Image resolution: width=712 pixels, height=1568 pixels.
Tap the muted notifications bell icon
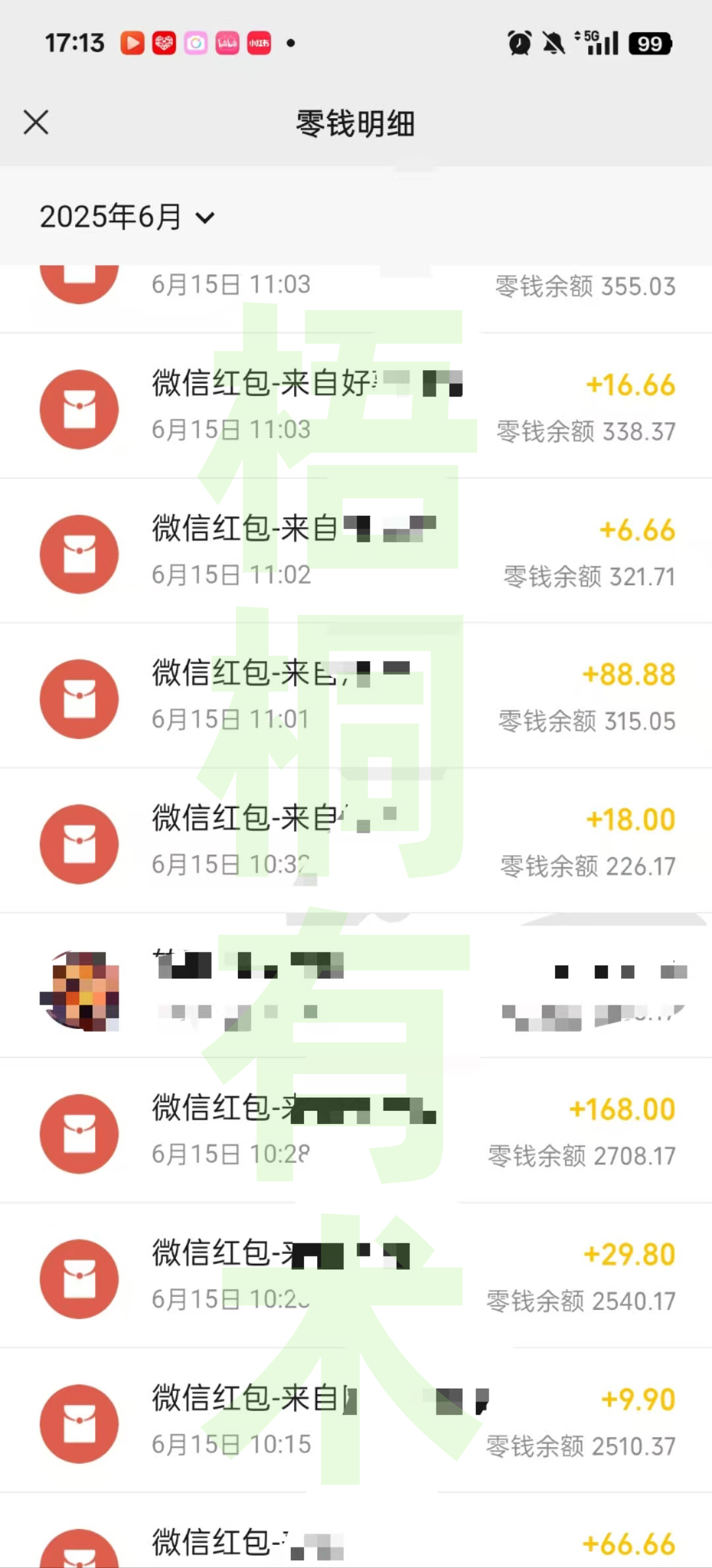(x=554, y=42)
